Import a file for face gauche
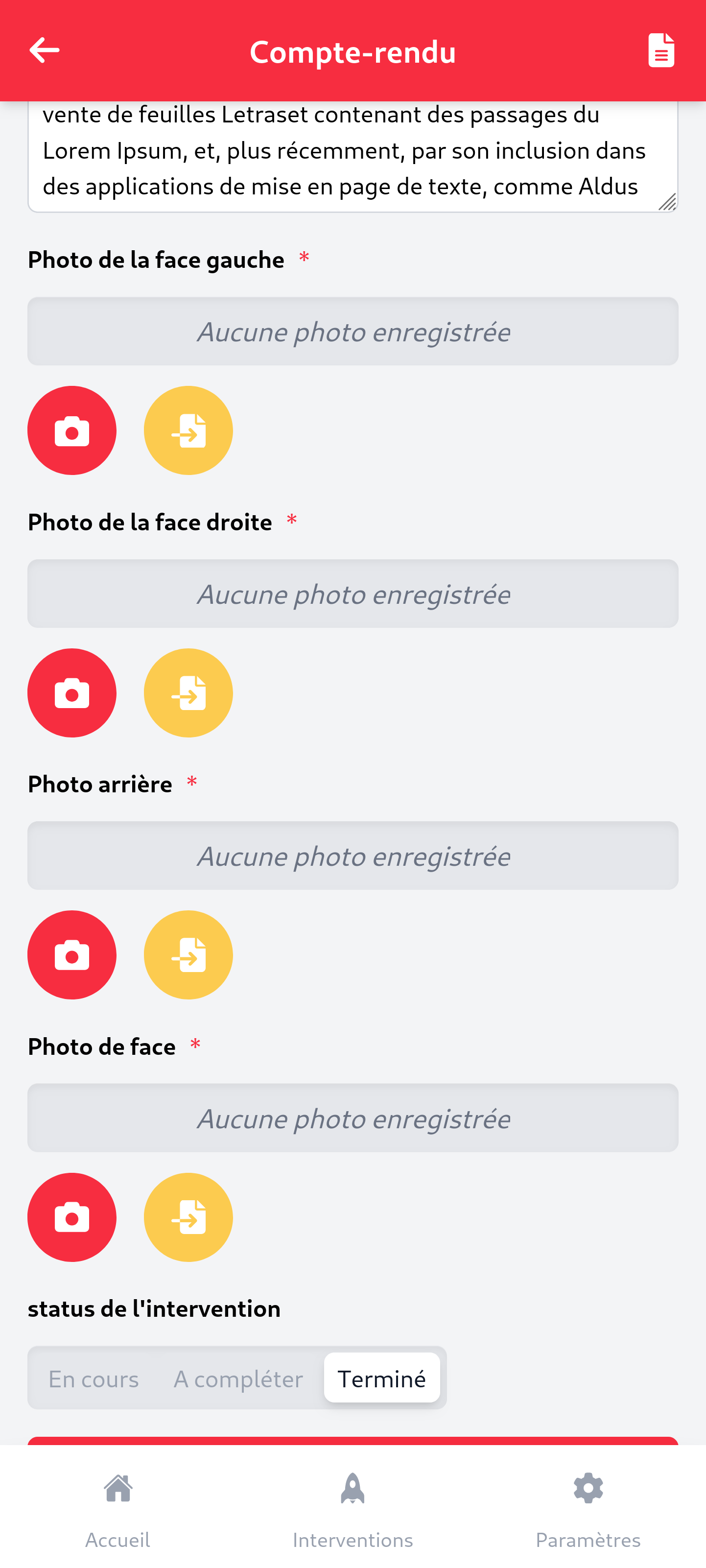706x1568 pixels. click(x=188, y=430)
